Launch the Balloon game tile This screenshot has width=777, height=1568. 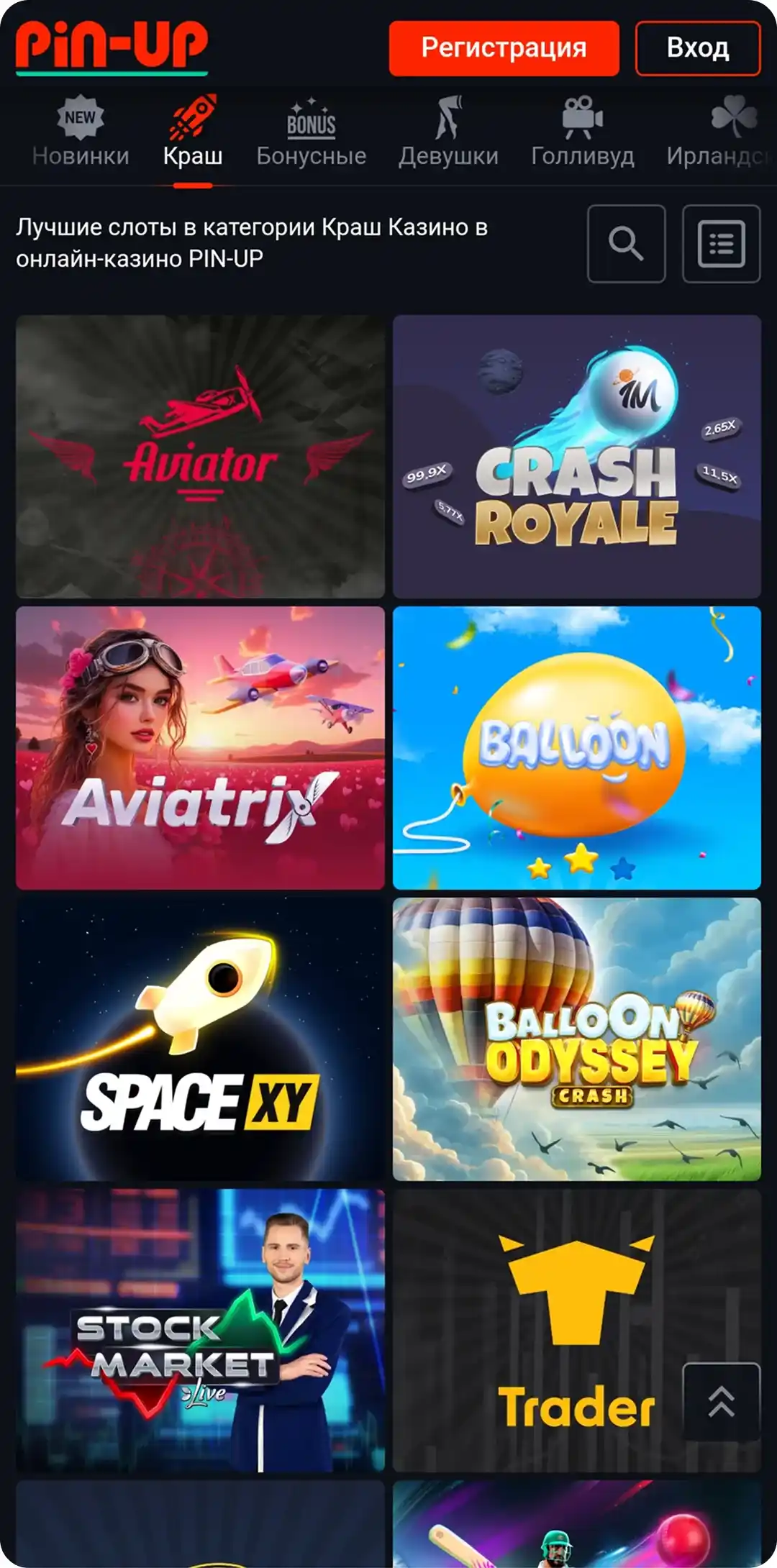[x=576, y=748]
